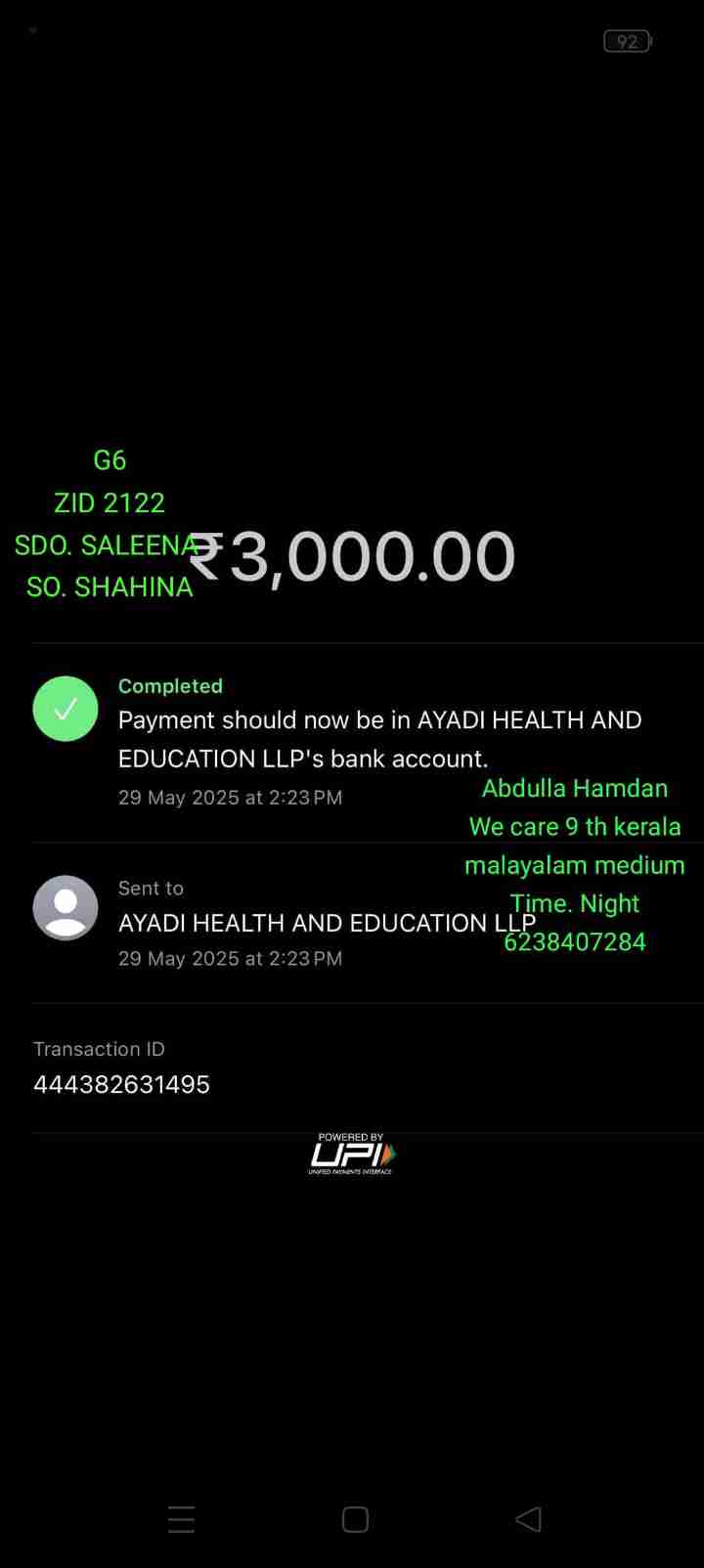Open recipient AYADI HEALTH AND EDUCATION LLP

326,923
